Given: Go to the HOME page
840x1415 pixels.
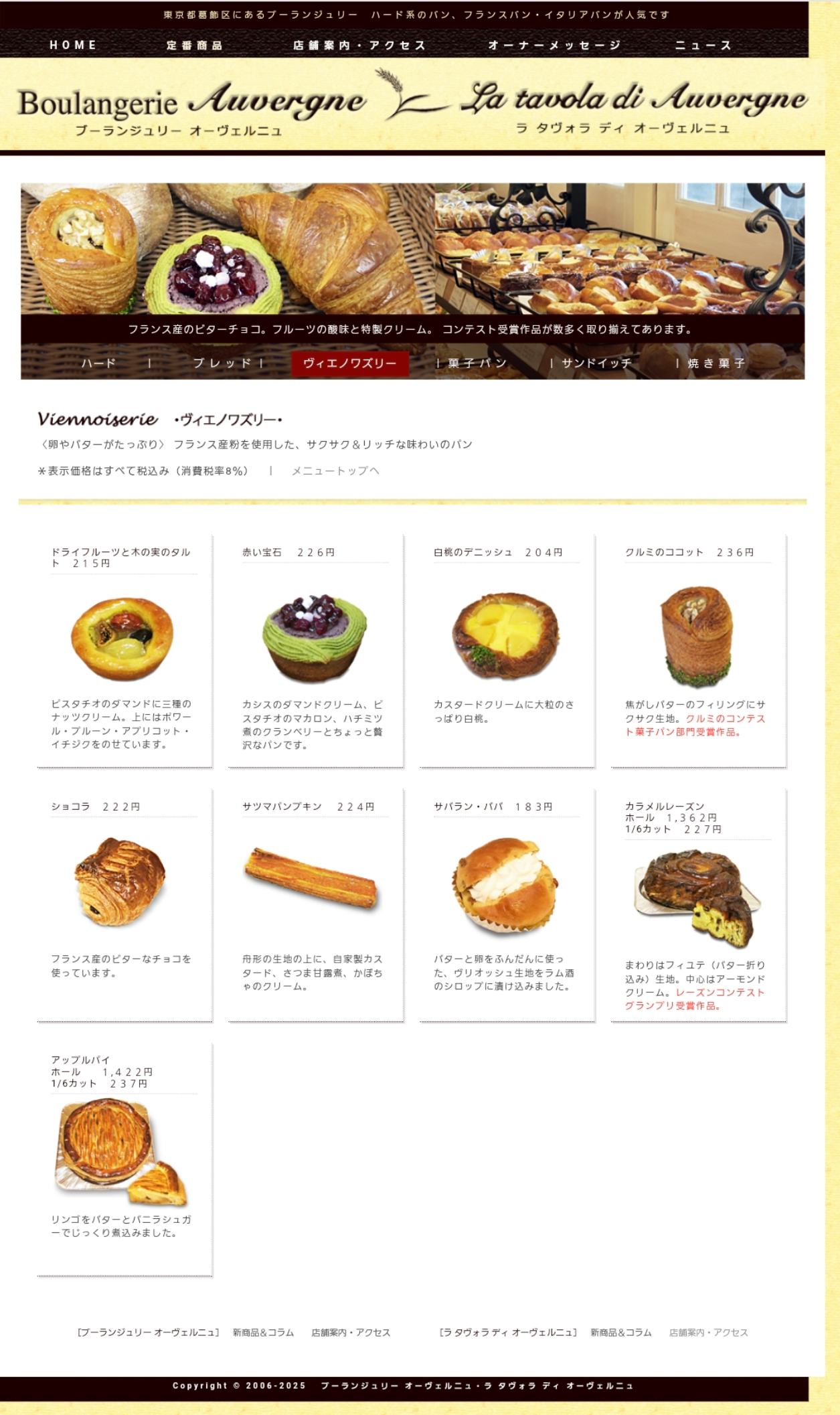Looking at the screenshot, I should point(73,45).
